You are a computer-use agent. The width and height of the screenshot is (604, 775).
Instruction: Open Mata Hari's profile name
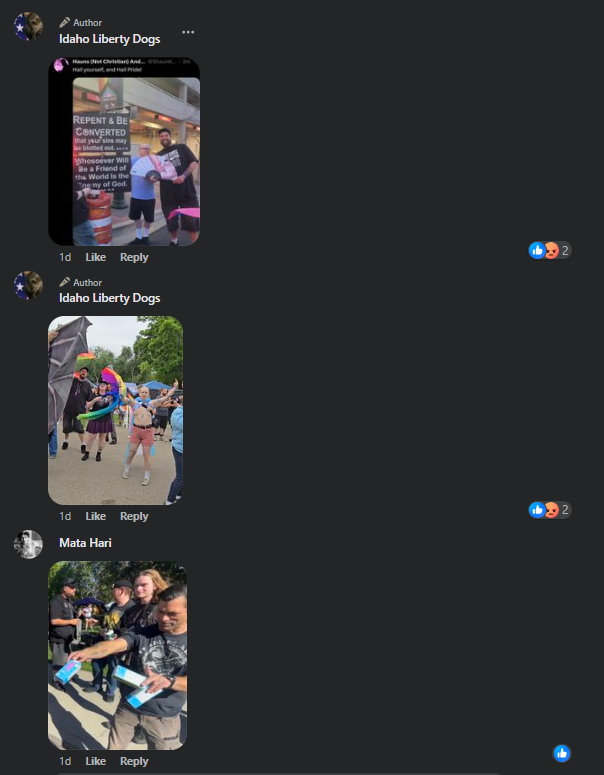(85, 543)
